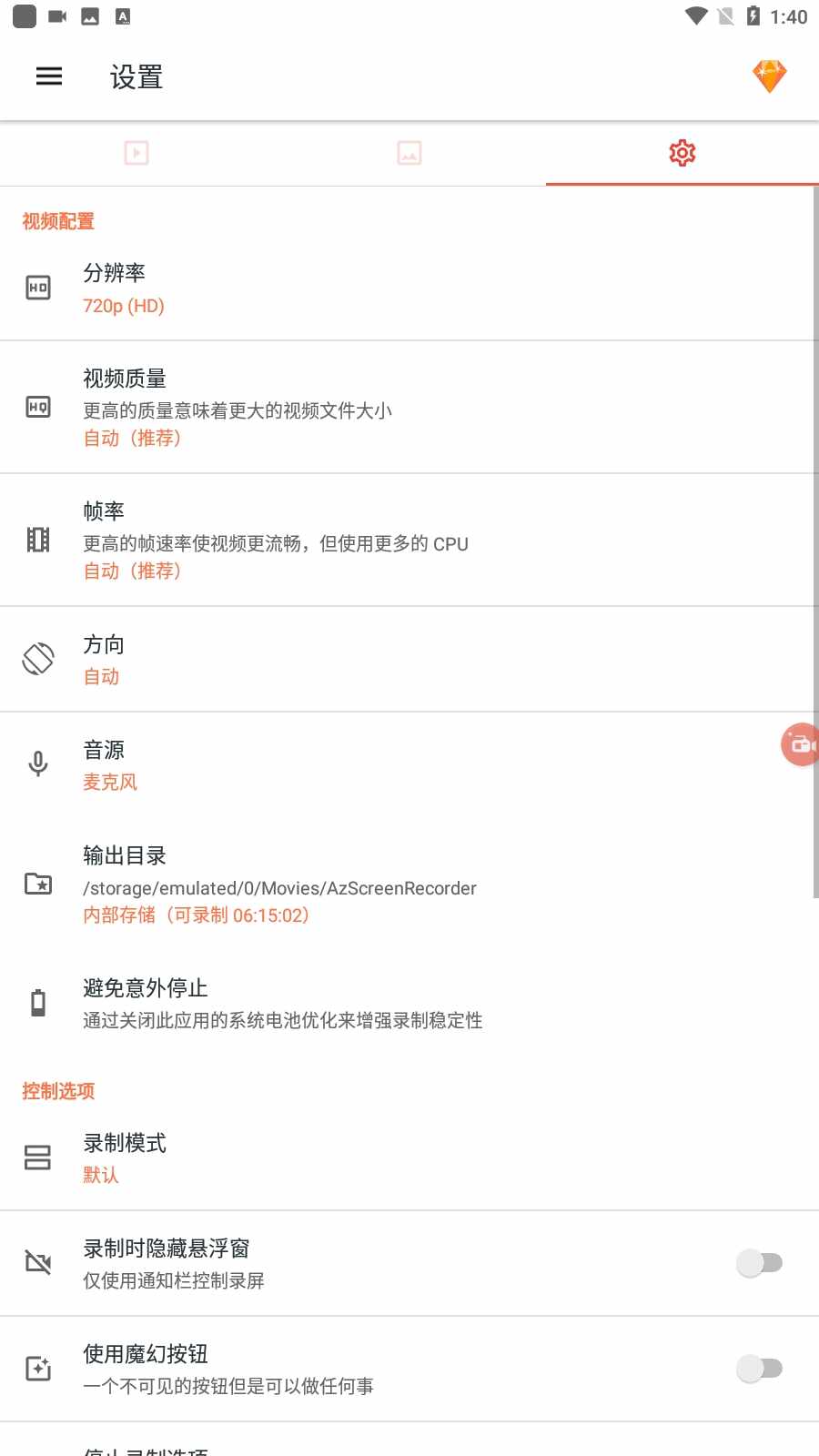The height and width of the screenshot is (1456, 819).
Task: Select the settings gear tab
Action: pos(682,153)
